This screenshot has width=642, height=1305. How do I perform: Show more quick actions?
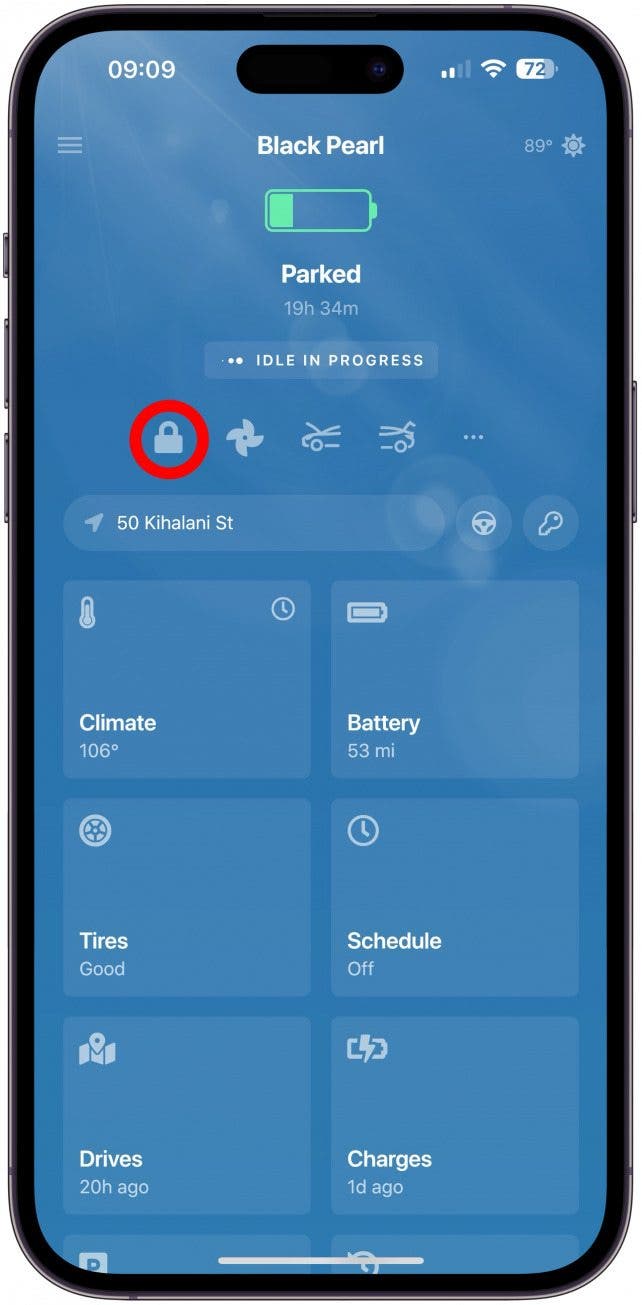(x=473, y=438)
